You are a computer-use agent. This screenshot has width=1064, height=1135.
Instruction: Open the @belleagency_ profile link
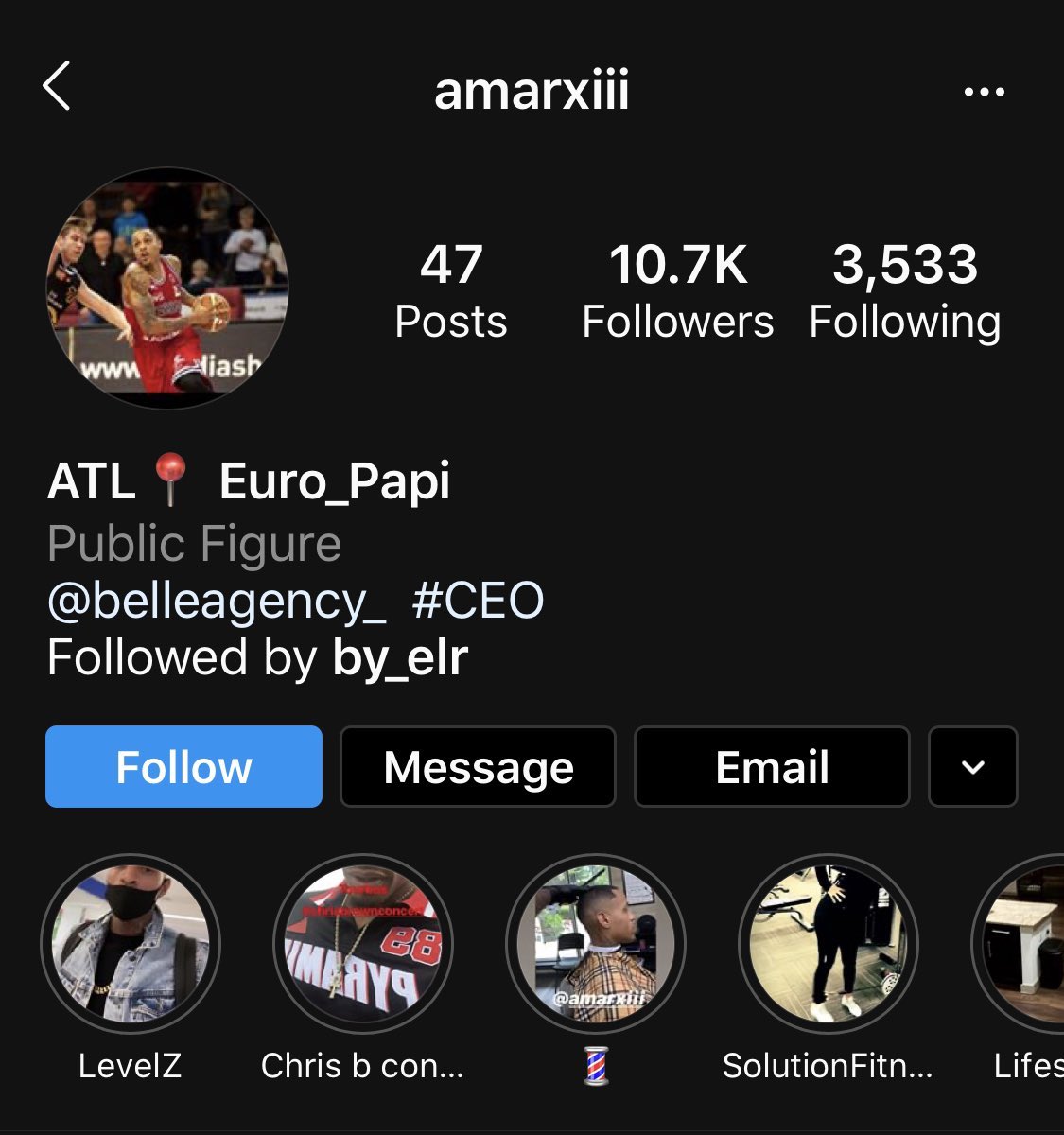[217, 602]
